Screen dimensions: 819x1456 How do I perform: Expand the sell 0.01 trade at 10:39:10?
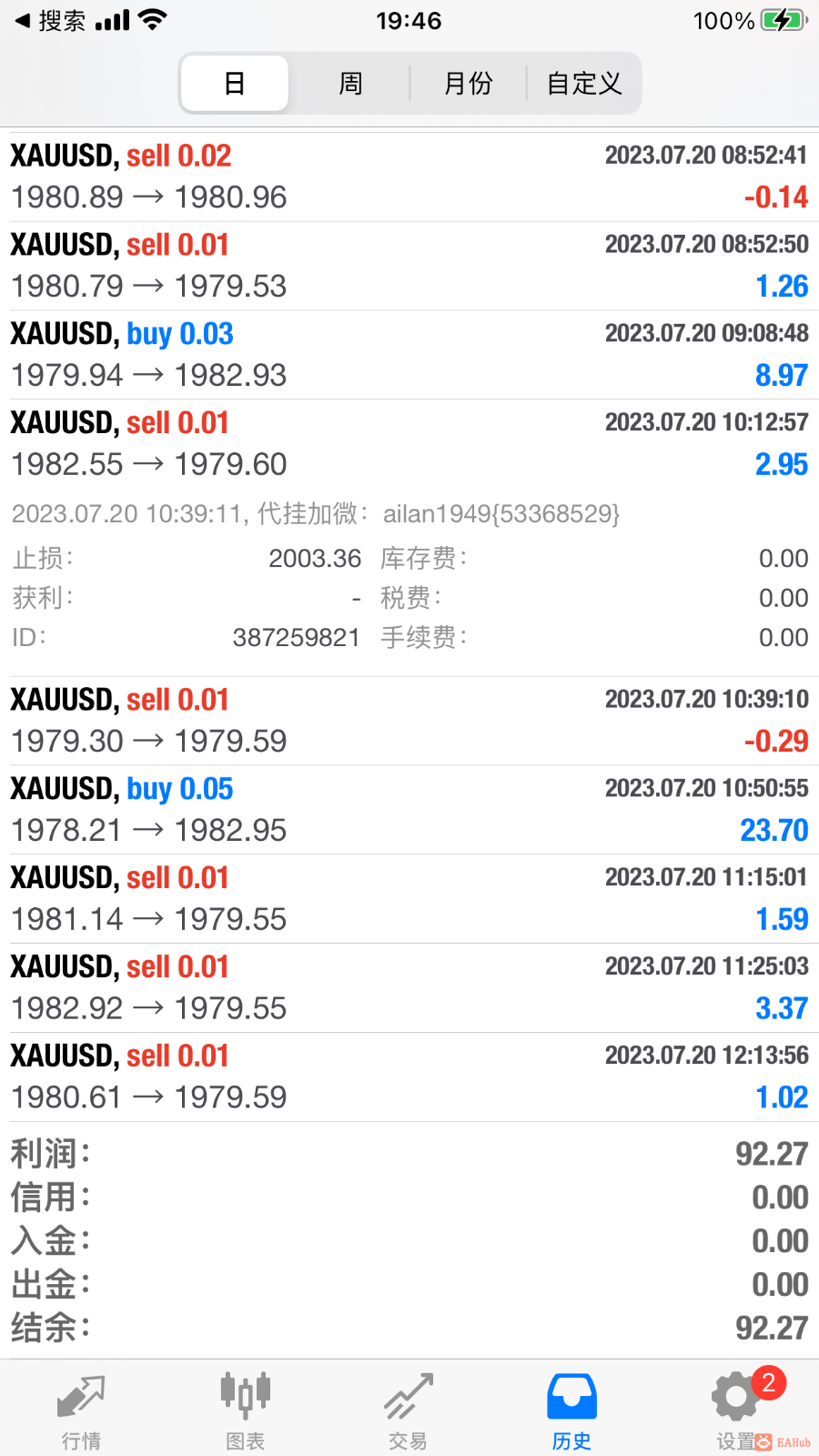tap(409, 721)
